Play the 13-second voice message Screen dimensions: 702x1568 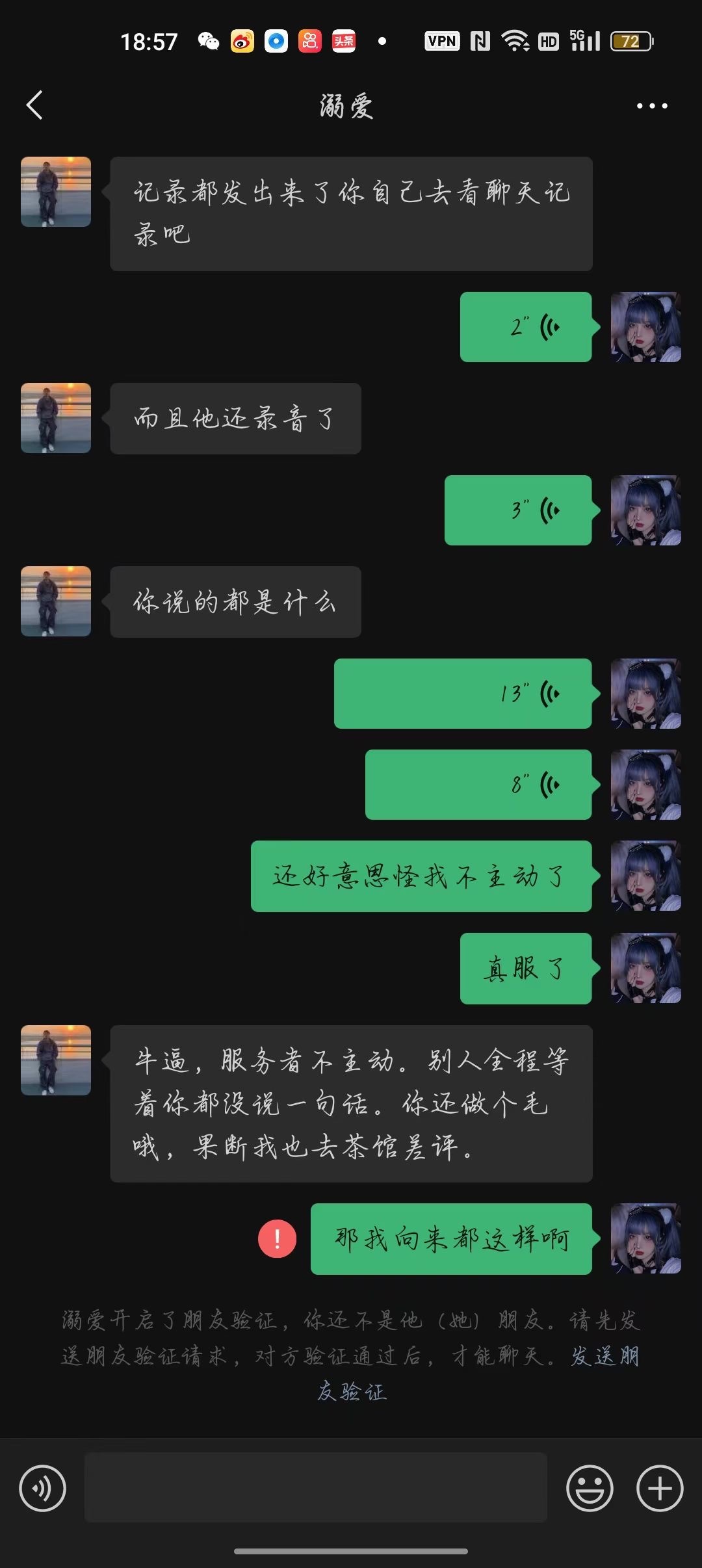[x=463, y=694]
